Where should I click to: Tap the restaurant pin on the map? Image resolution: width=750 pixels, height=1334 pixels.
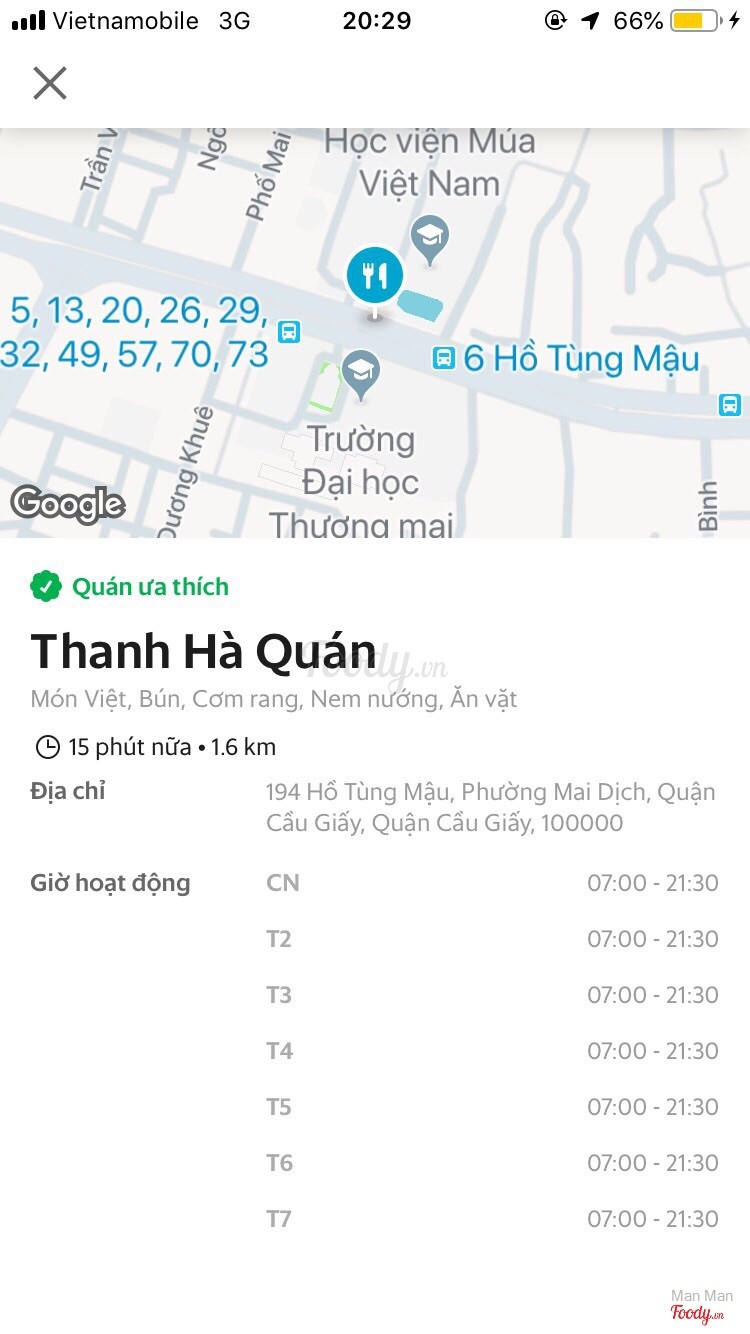(375, 276)
